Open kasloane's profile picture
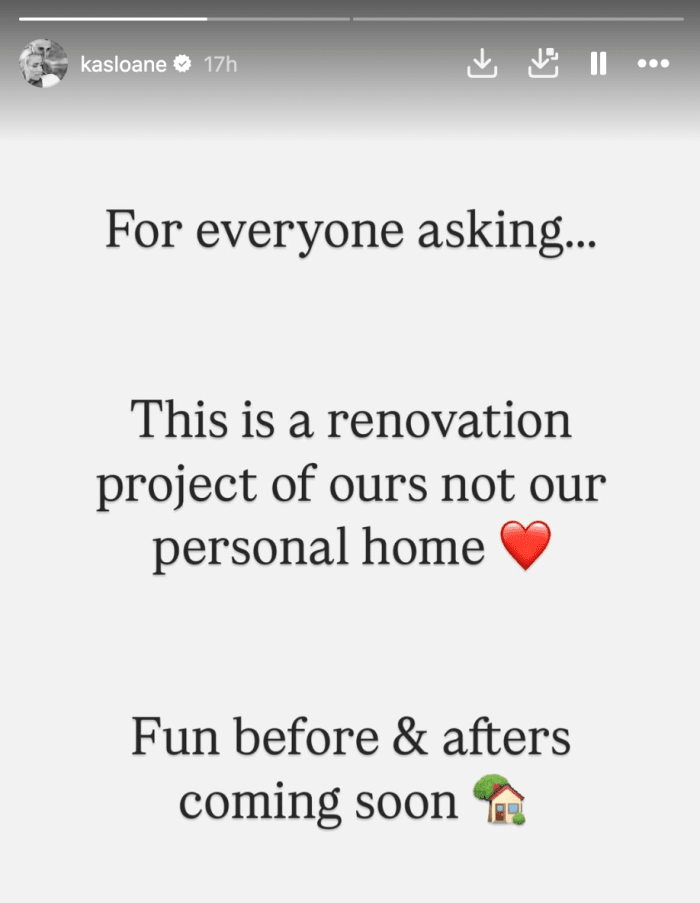The height and width of the screenshot is (903, 700). [x=42, y=64]
